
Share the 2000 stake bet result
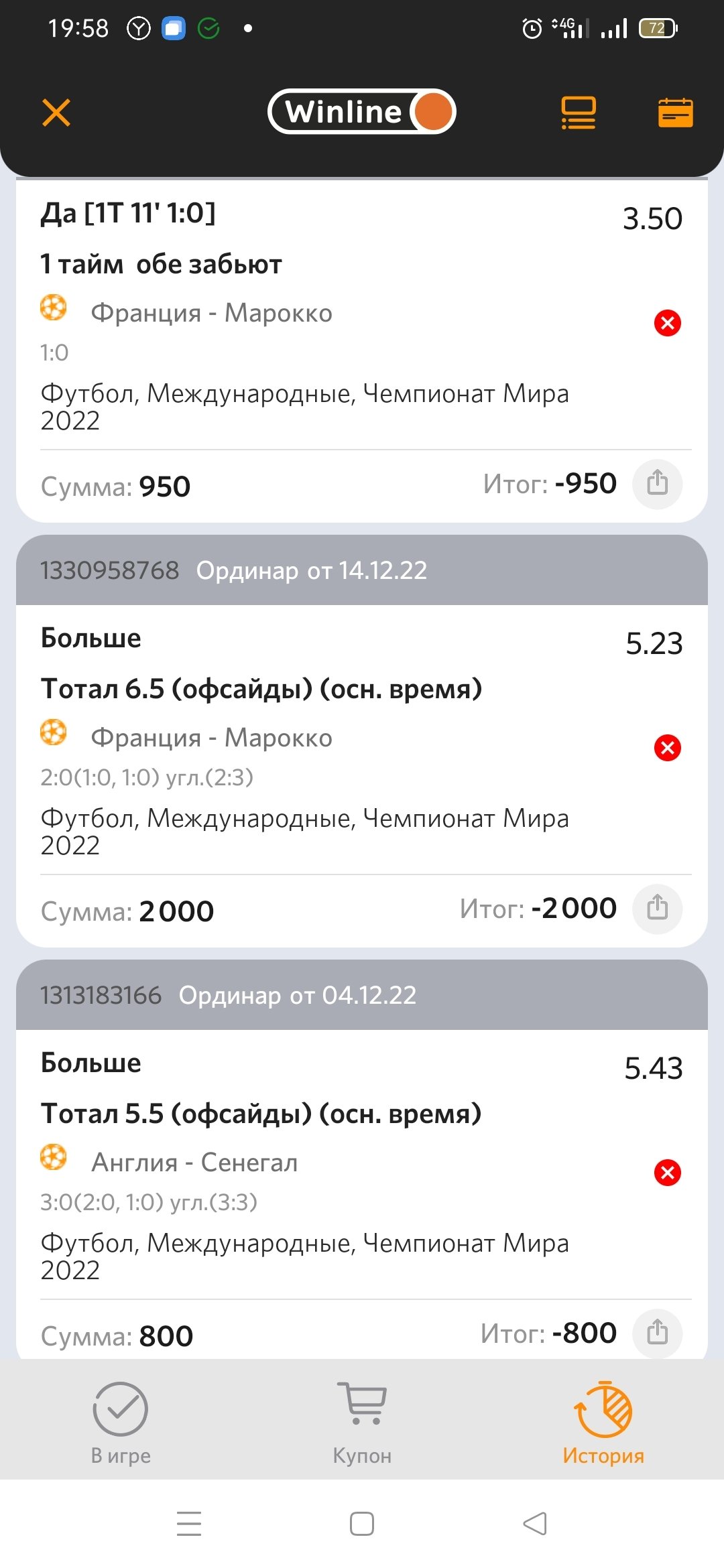pos(657,909)
